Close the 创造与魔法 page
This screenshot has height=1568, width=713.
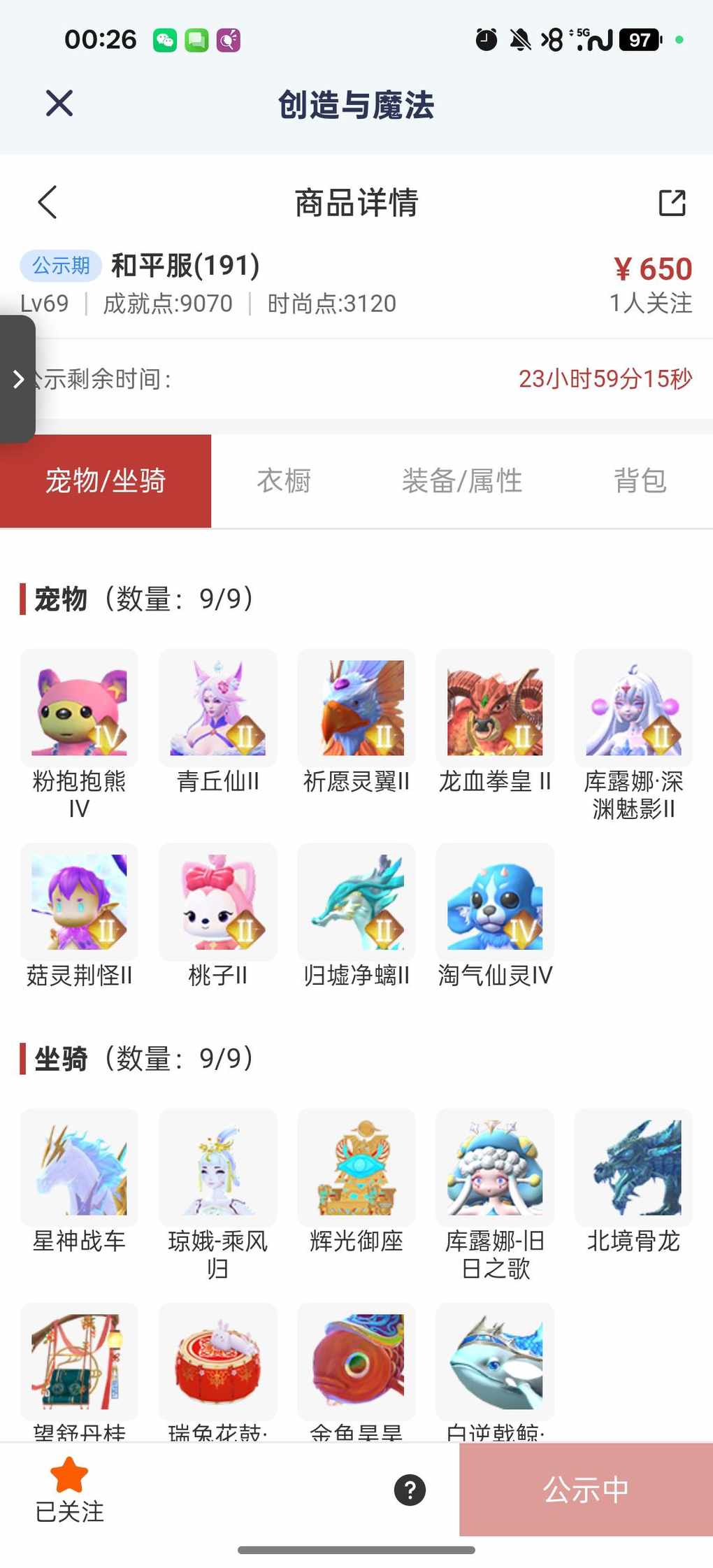pos(59,104)
